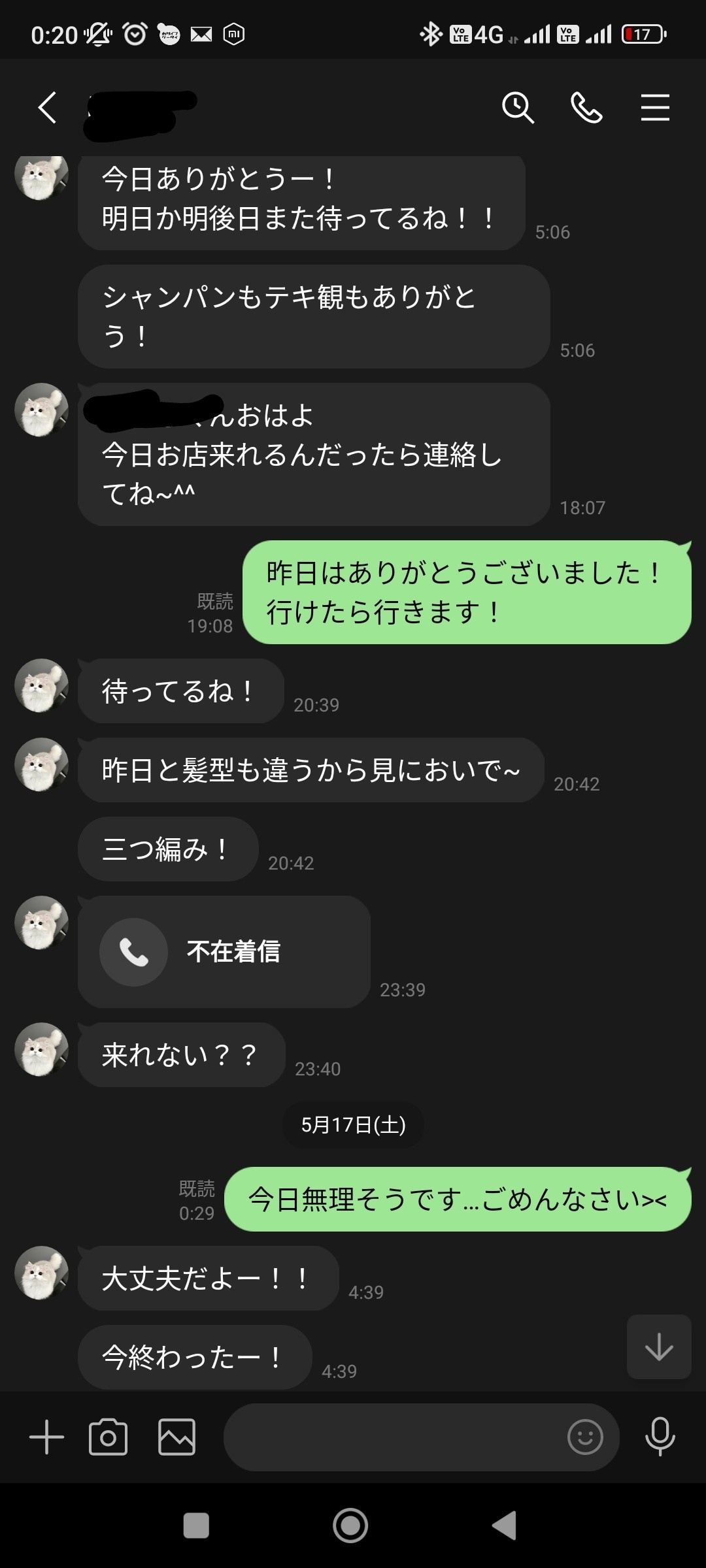Open the plus attachment menu
Image resolution: width=706 pixels, height=1568 pixels.
(x=47, y=1437)
